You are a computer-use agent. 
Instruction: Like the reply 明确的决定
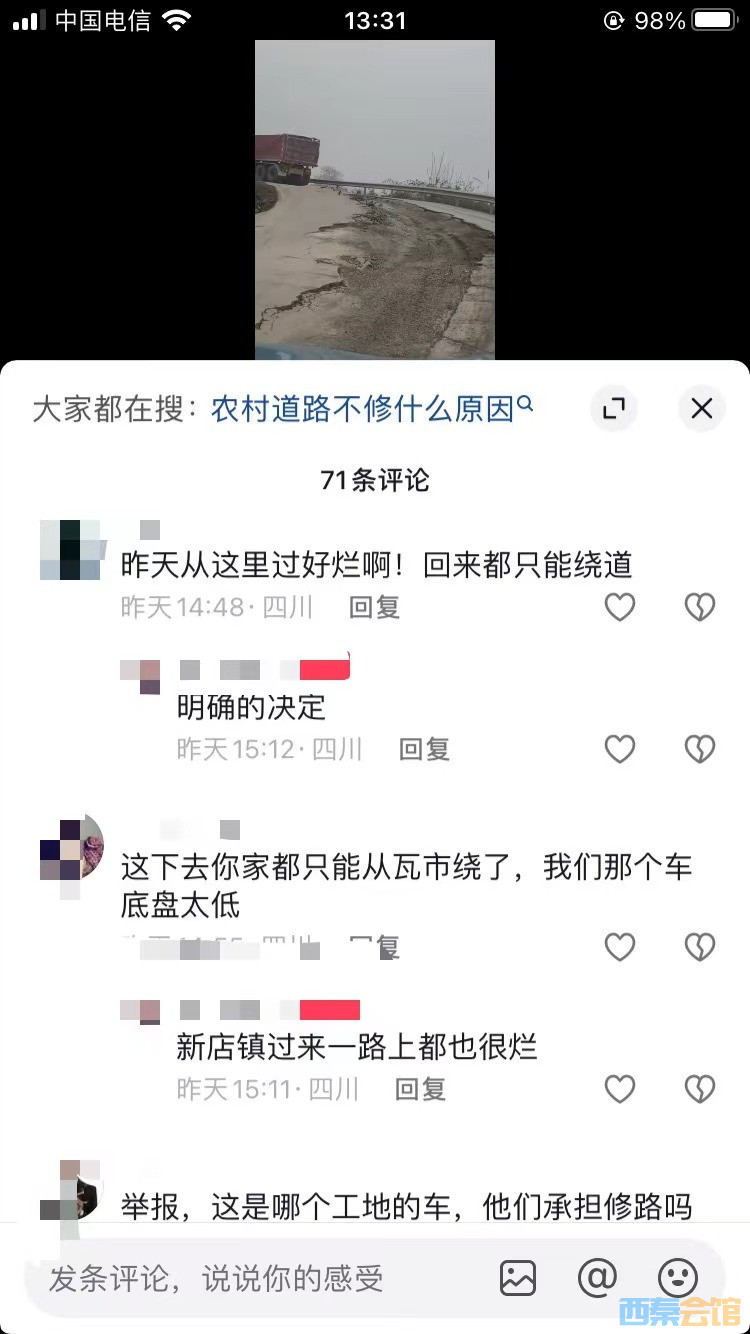coord(620,749)
